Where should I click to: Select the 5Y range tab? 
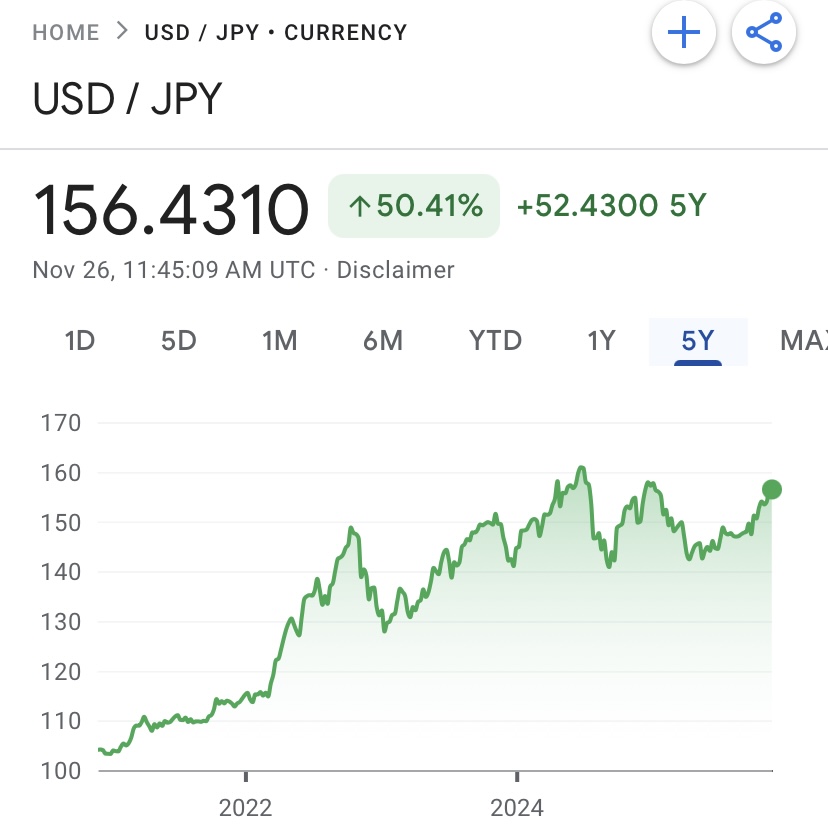click(x=698, y=341)
